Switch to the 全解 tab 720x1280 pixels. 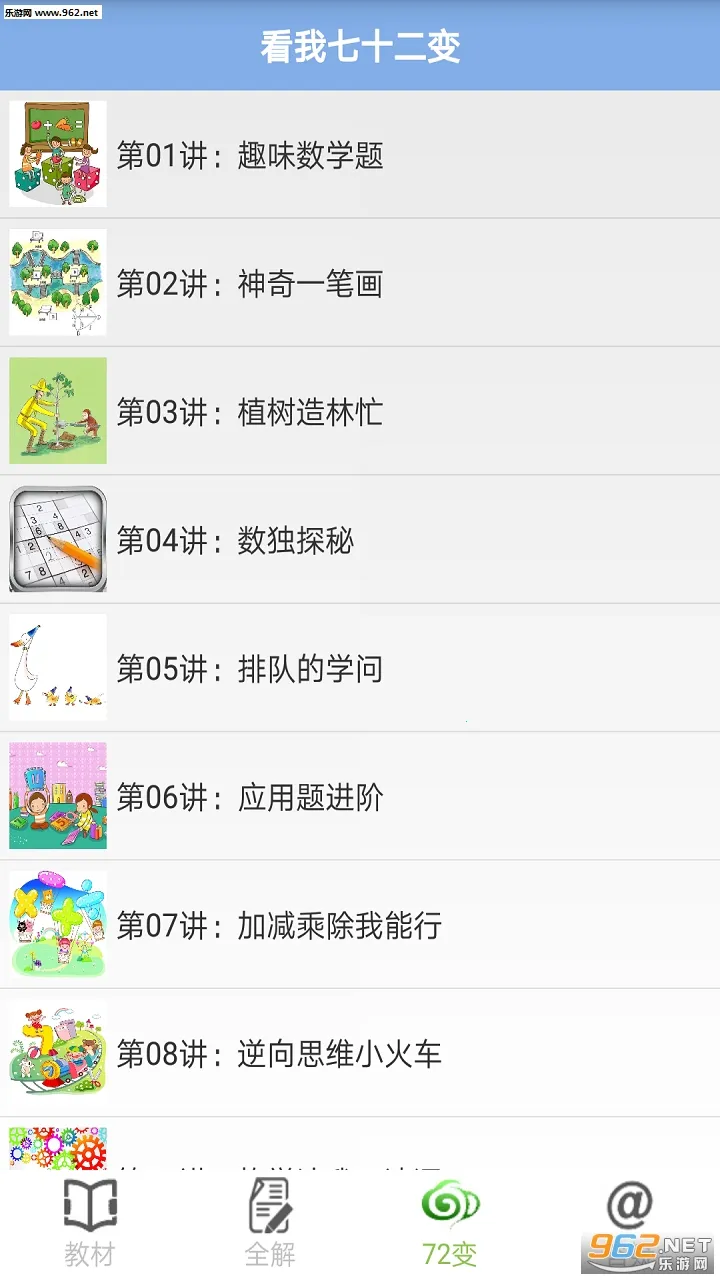pyautogui.click(x=270, y=1222)
